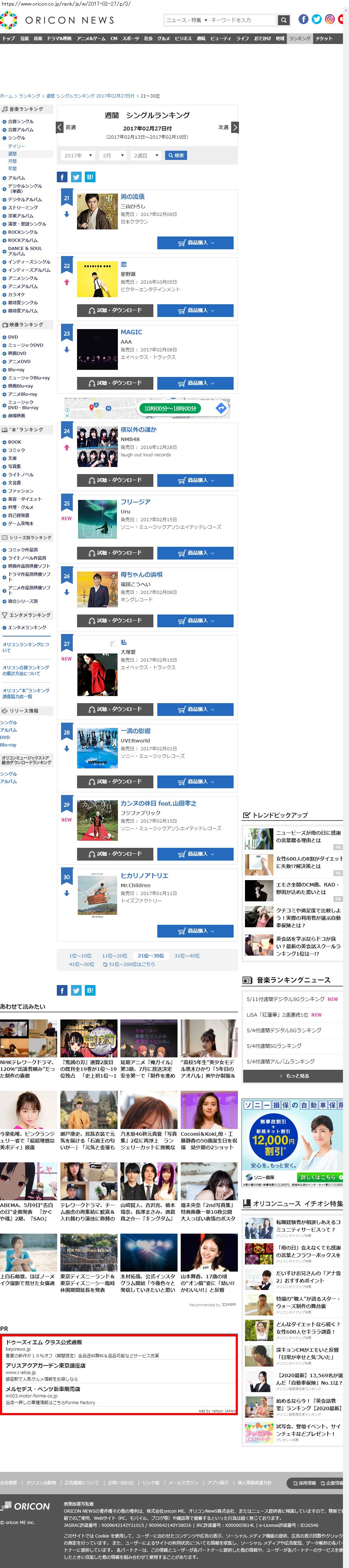Screen dimensions: 349x1568
Task: Jump to the 31位〜40位 ranking page
Action: (x=186, y=955)
